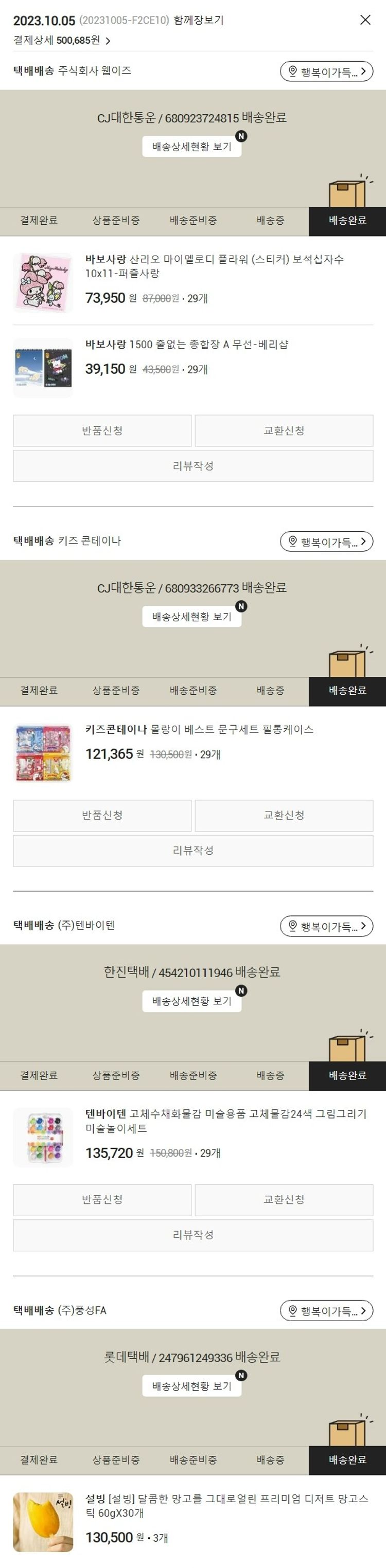Screen dimensions: 386x1568
Task: Request 반품신청 for 바보사랑 items
Action: click(102, 431)
